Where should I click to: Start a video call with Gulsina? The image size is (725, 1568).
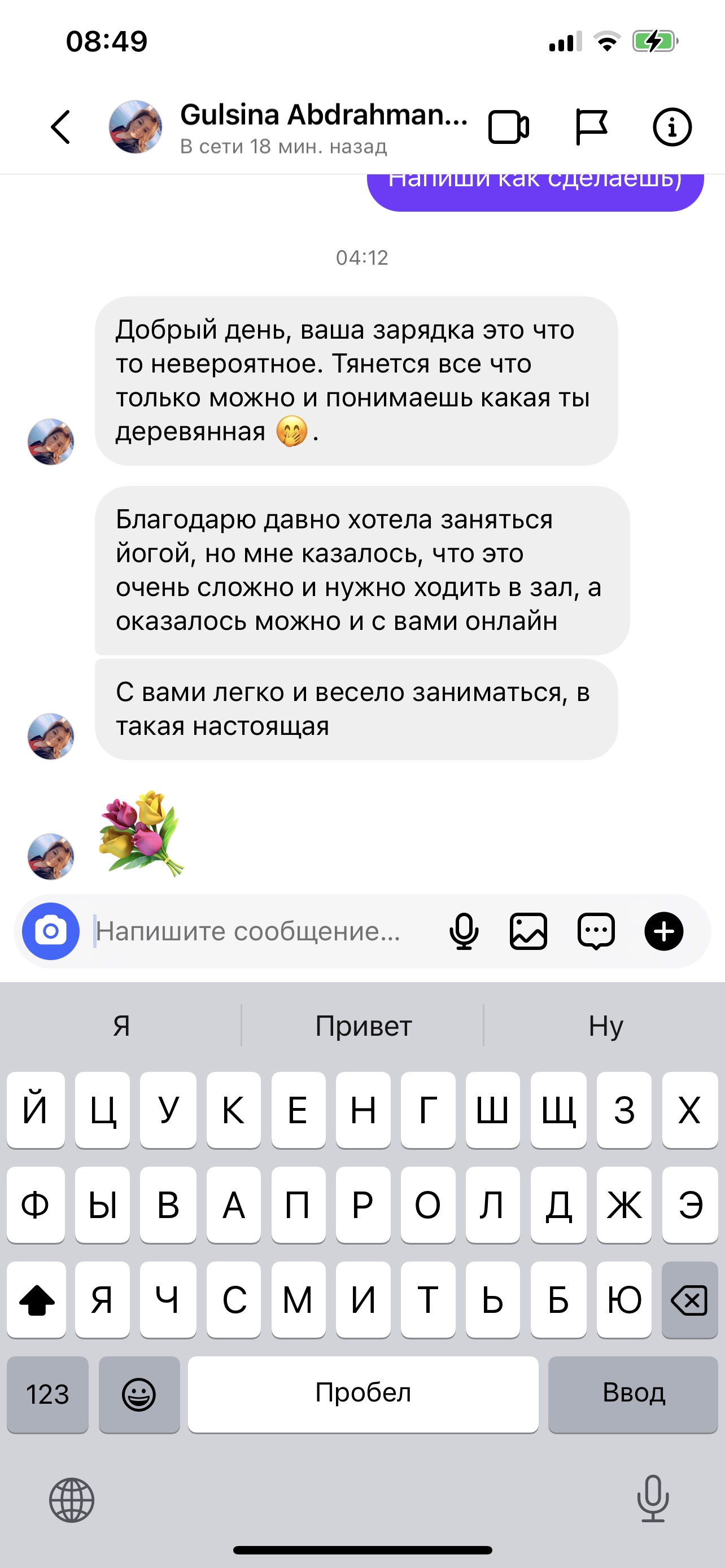[x=508, y=127]
